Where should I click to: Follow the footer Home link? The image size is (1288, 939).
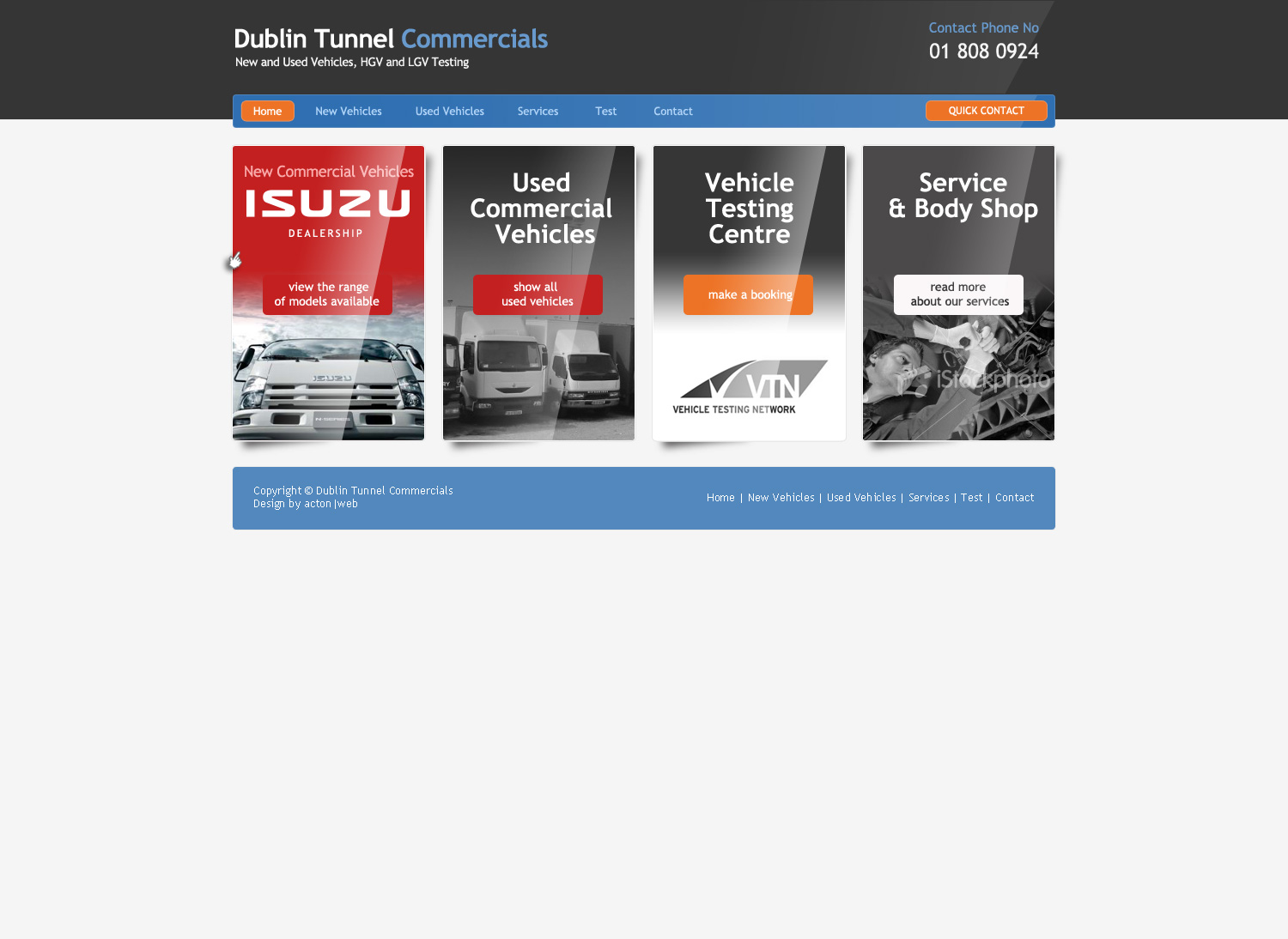pyautogui.click(x=720, y=498)
